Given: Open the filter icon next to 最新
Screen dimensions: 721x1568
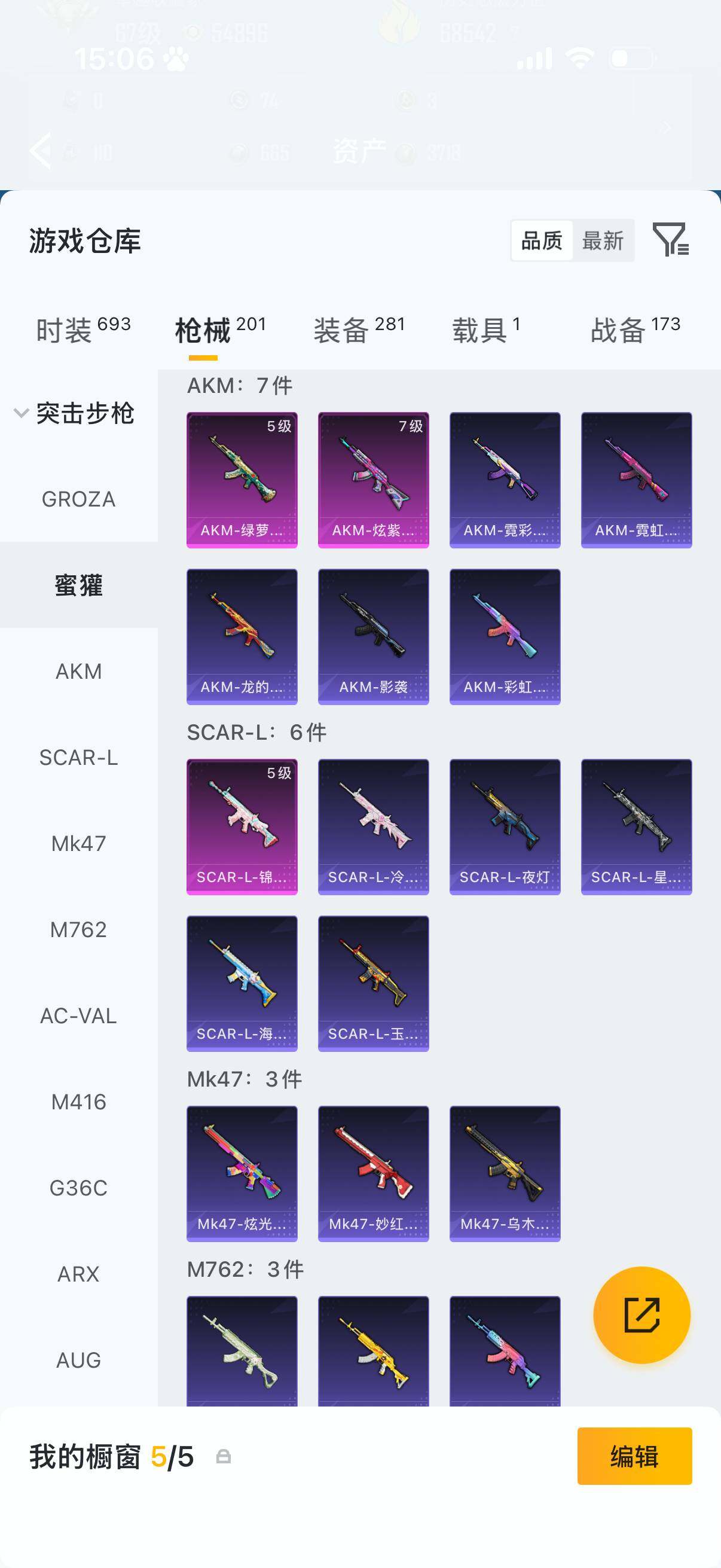Looking at the screenshot, I should 671,239.
